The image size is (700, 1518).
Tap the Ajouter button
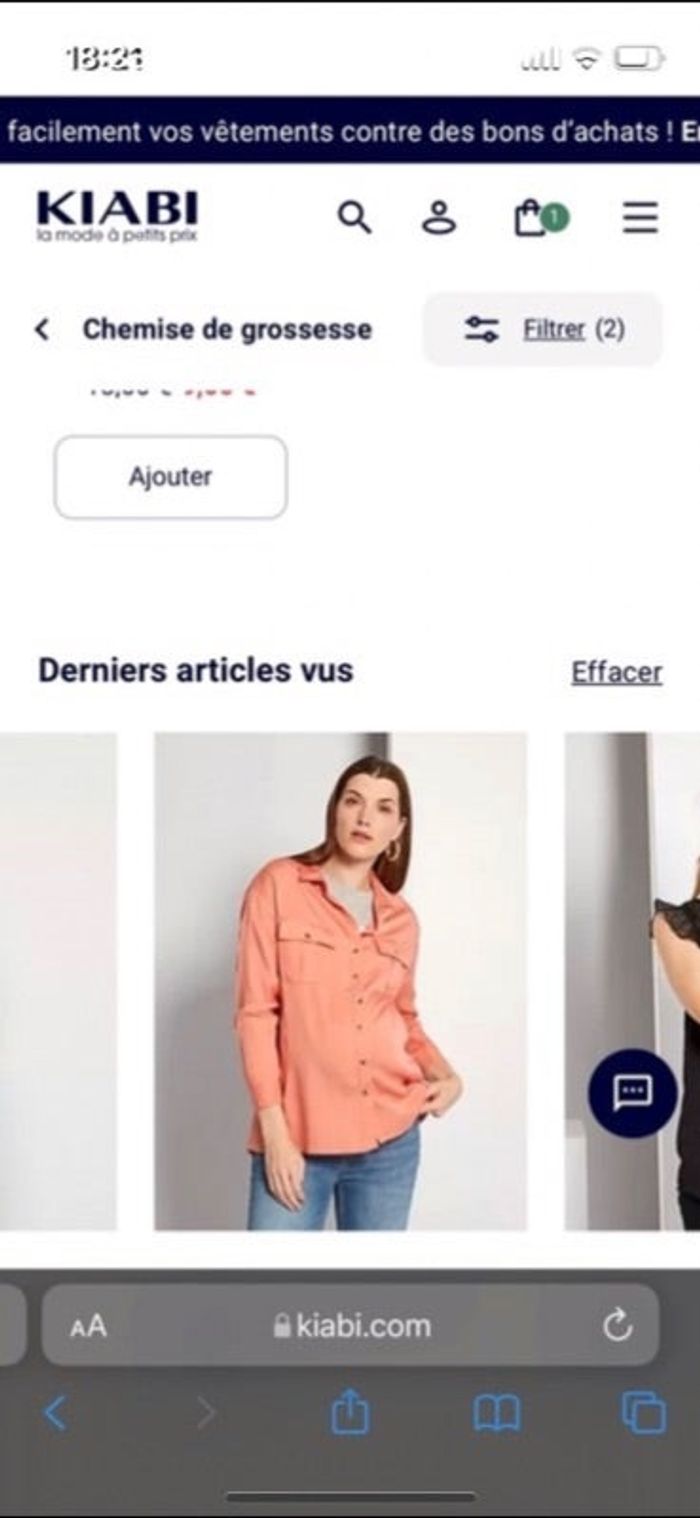point(170,477)
